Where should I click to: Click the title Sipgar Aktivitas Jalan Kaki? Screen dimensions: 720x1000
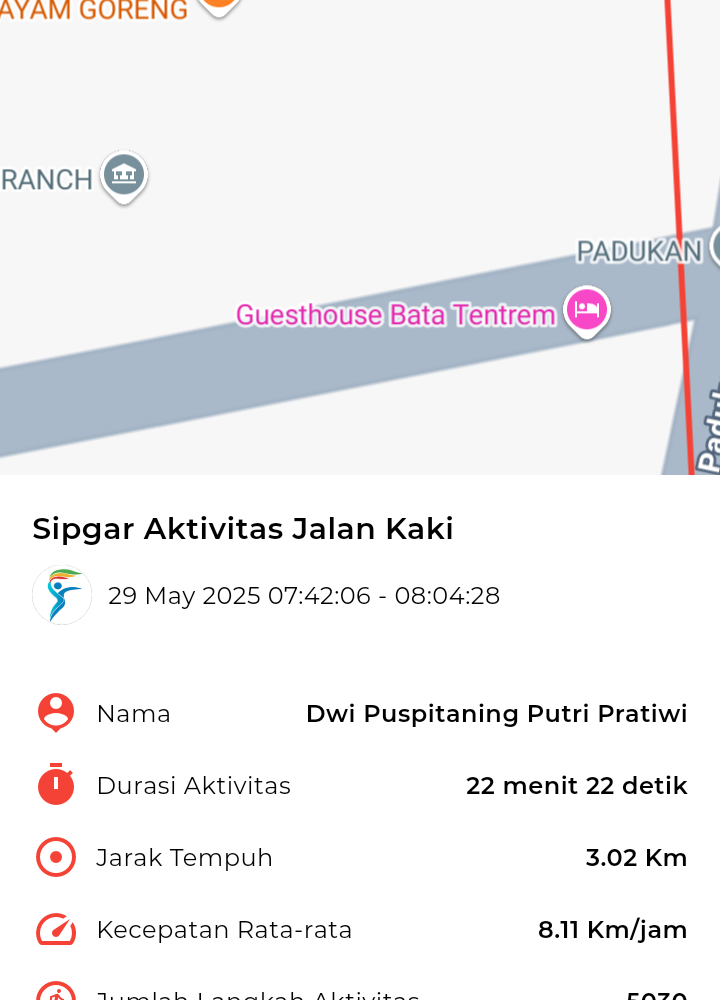point(243,528)
